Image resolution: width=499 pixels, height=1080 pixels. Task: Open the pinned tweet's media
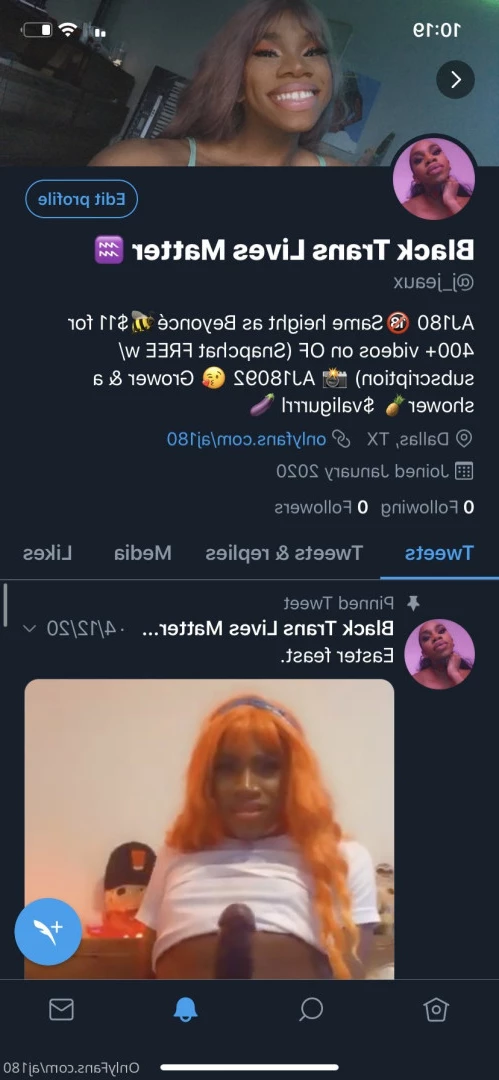point(210,829)
